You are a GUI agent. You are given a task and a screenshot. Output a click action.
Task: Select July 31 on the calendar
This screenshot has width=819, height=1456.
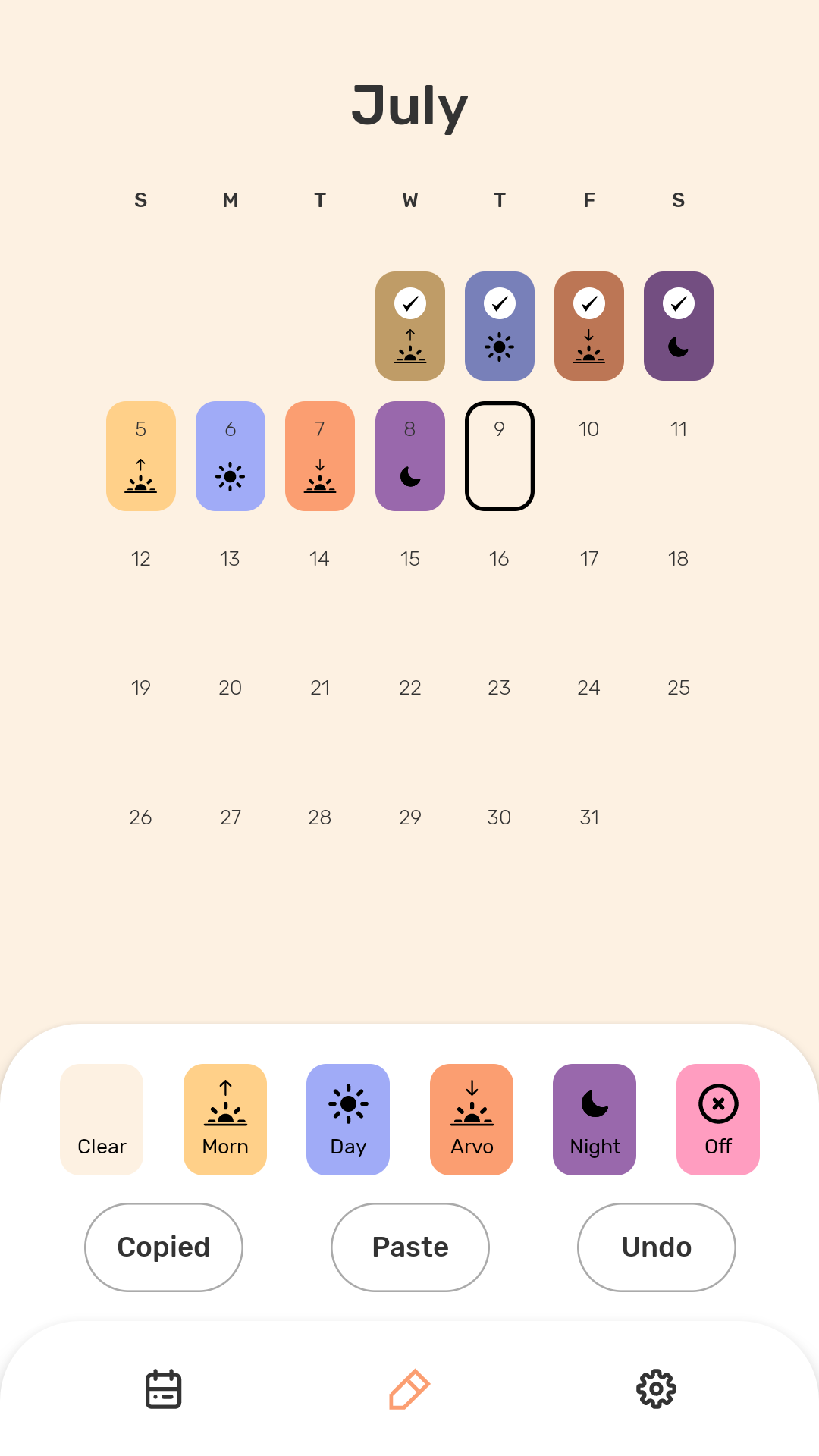(589, 842)
